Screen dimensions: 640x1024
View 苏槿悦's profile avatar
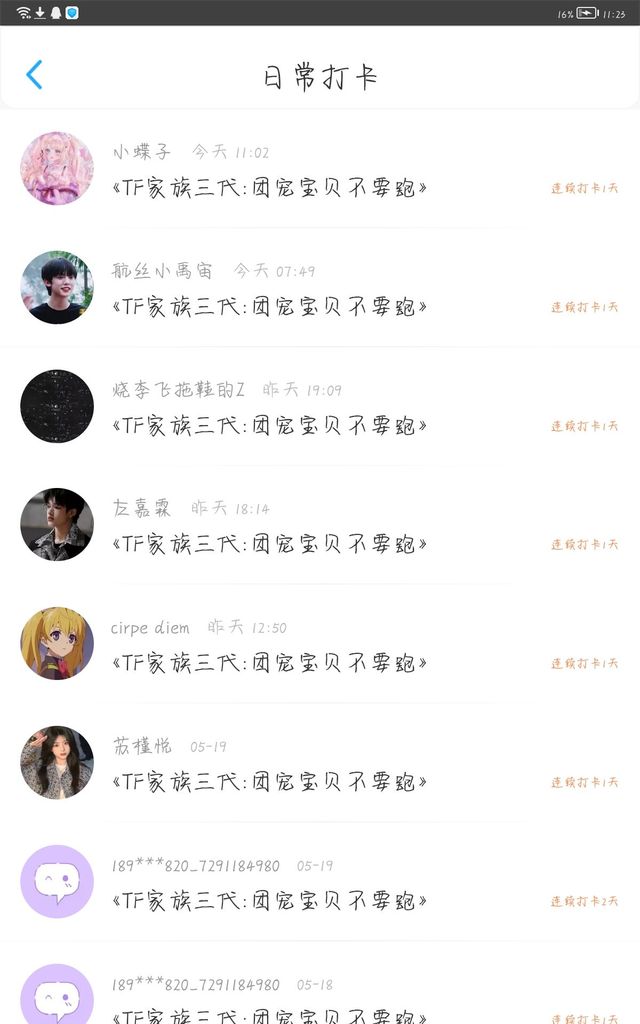57,763
